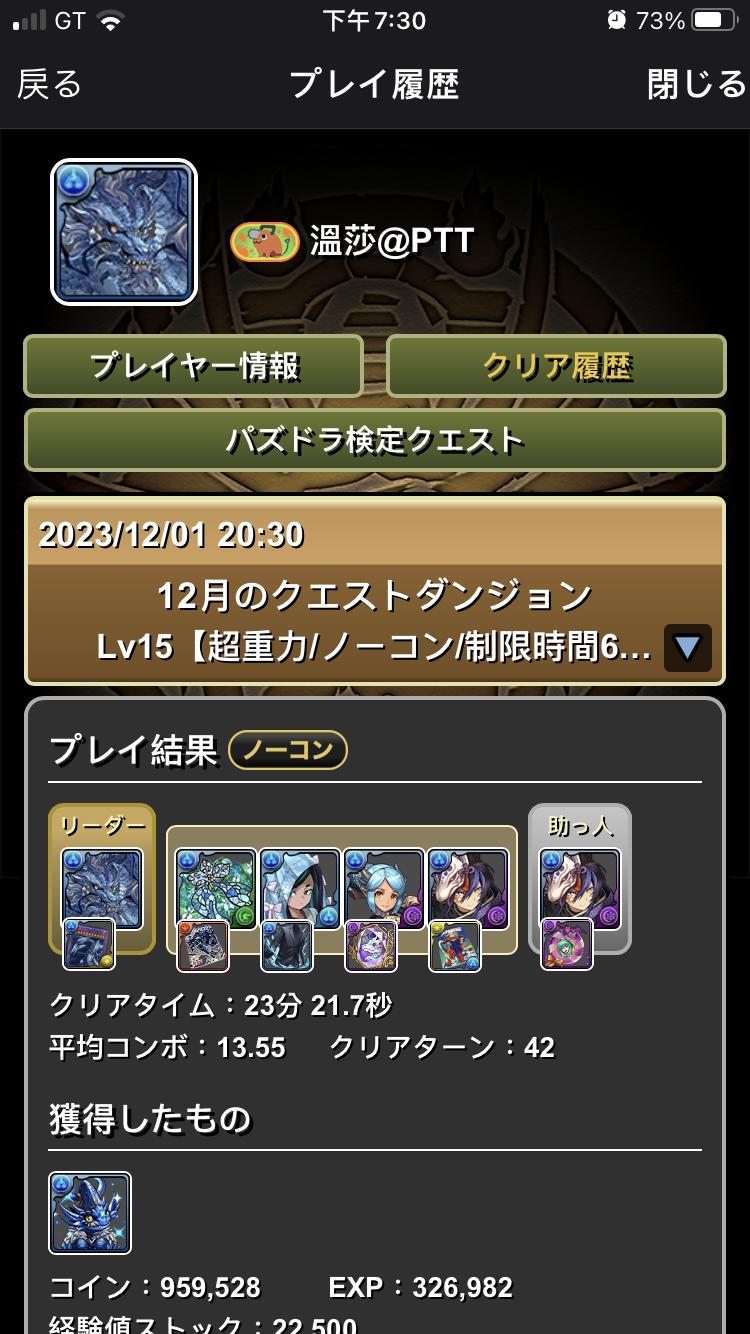Expand the 12月のクエストダンジョン dropdown
The image size is (750, 1334).
click(x=686, y=648)
